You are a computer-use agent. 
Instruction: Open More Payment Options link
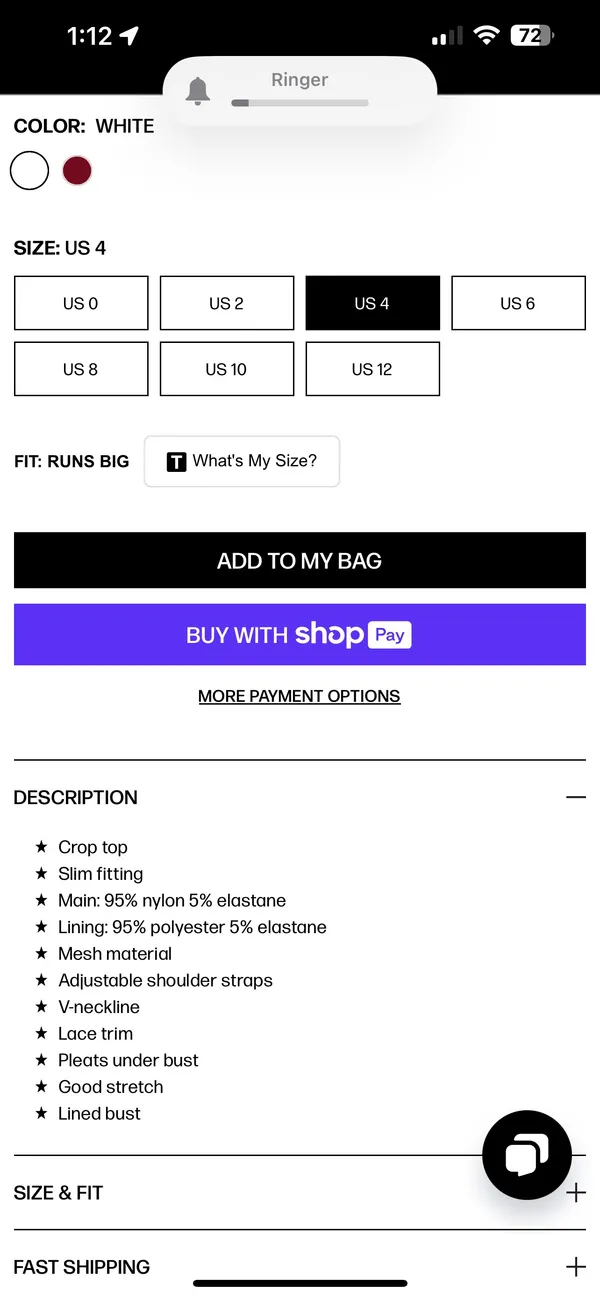[299, 696]
